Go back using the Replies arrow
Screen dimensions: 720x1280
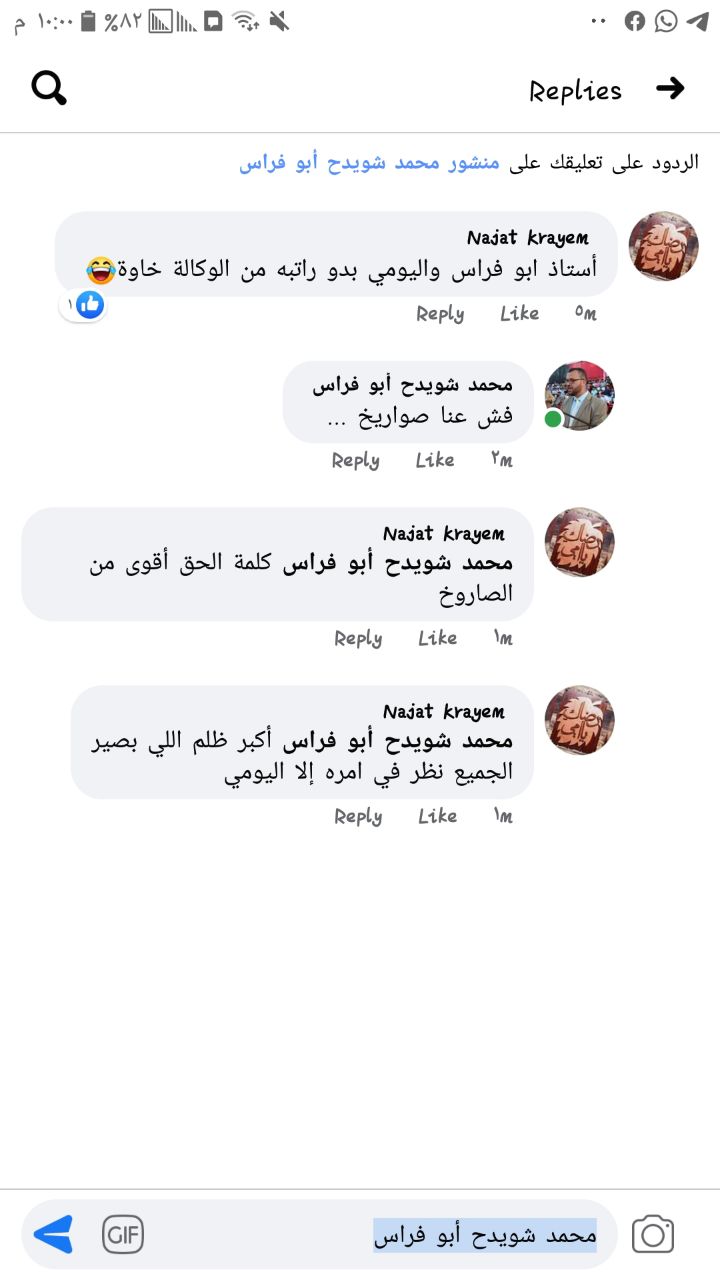(x=670, y=89)
